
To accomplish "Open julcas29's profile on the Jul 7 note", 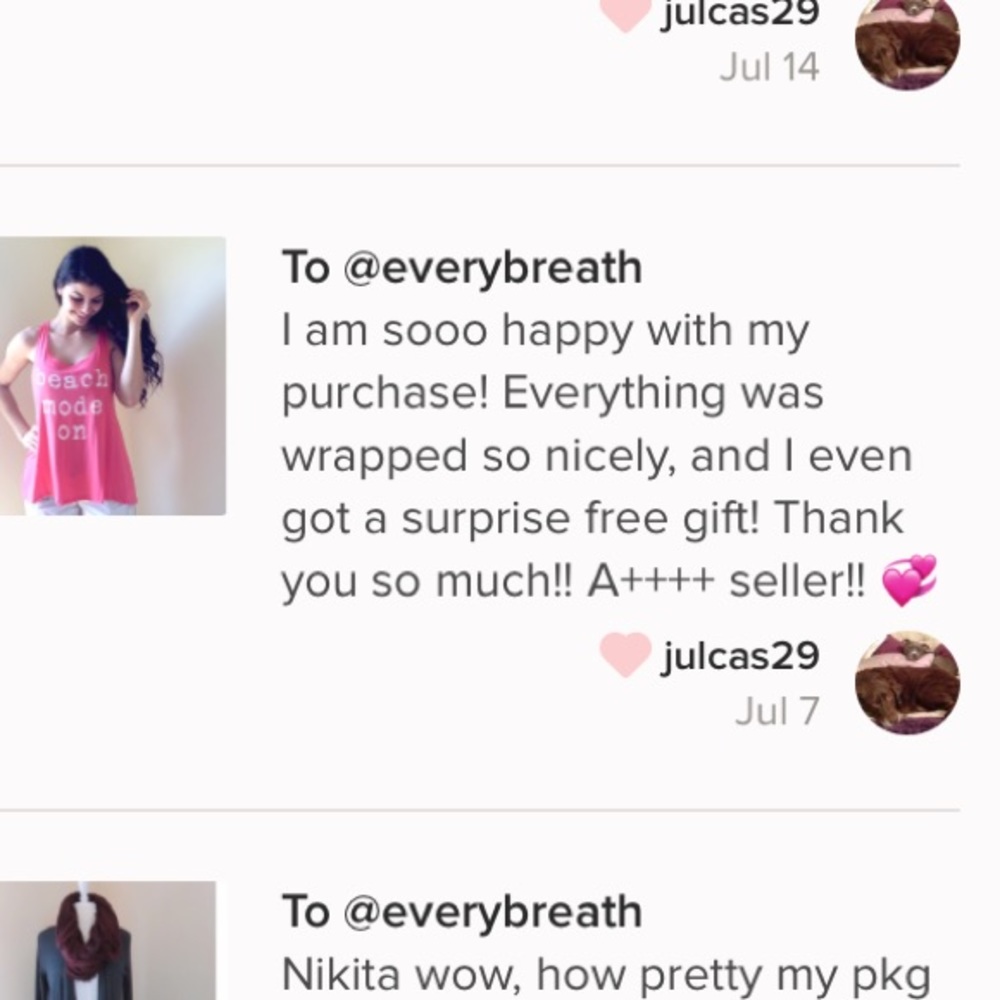I will click(739, 656).
